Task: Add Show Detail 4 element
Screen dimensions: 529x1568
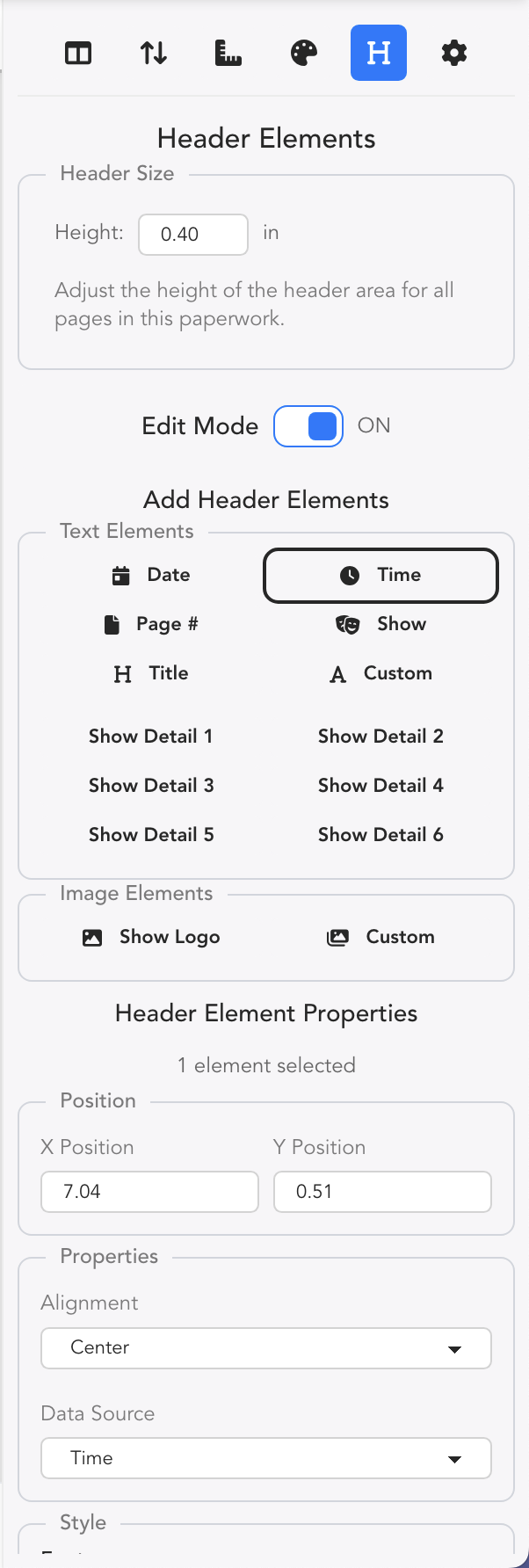Action: 380,786
